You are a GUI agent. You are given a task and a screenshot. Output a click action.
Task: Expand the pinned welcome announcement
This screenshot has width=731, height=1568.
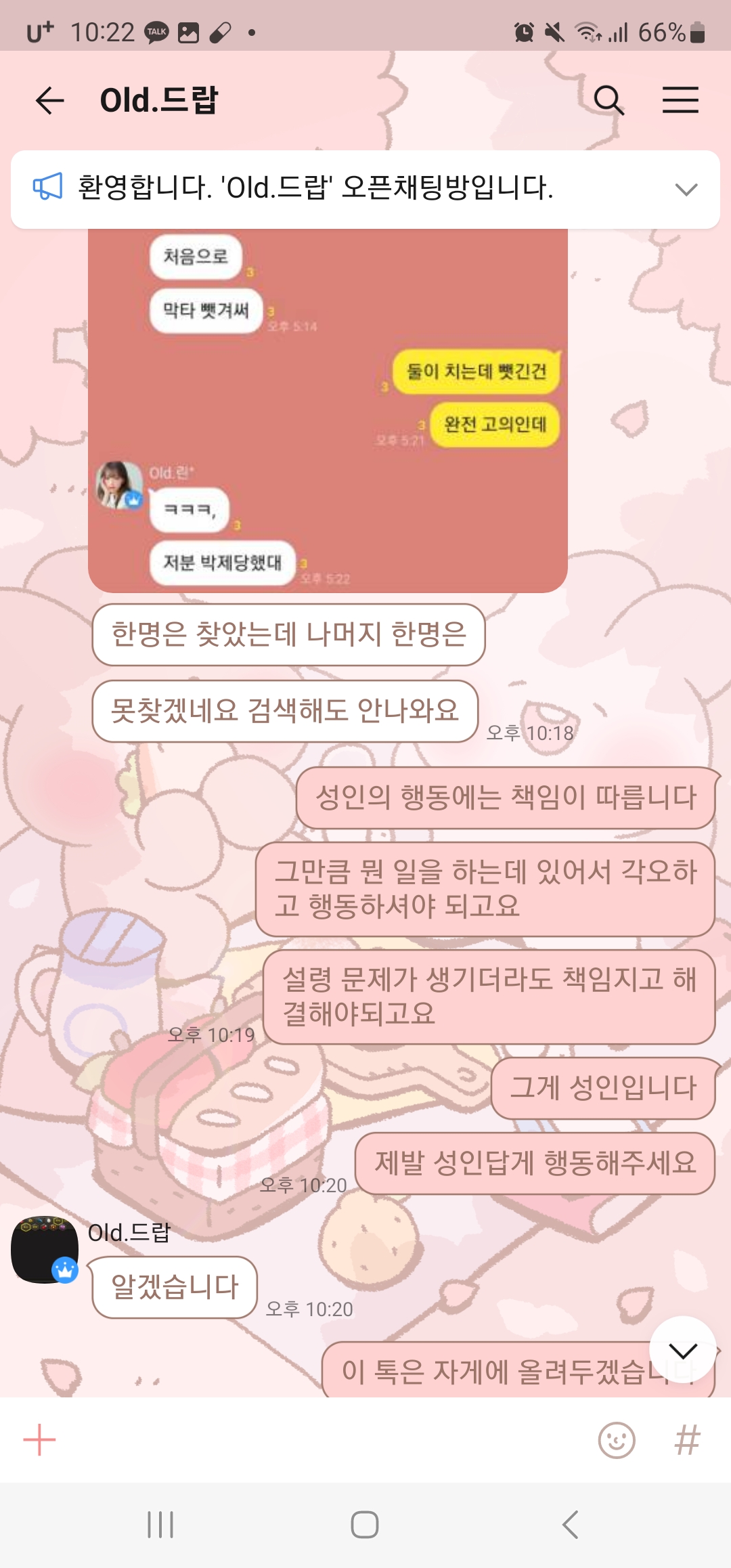686,190
